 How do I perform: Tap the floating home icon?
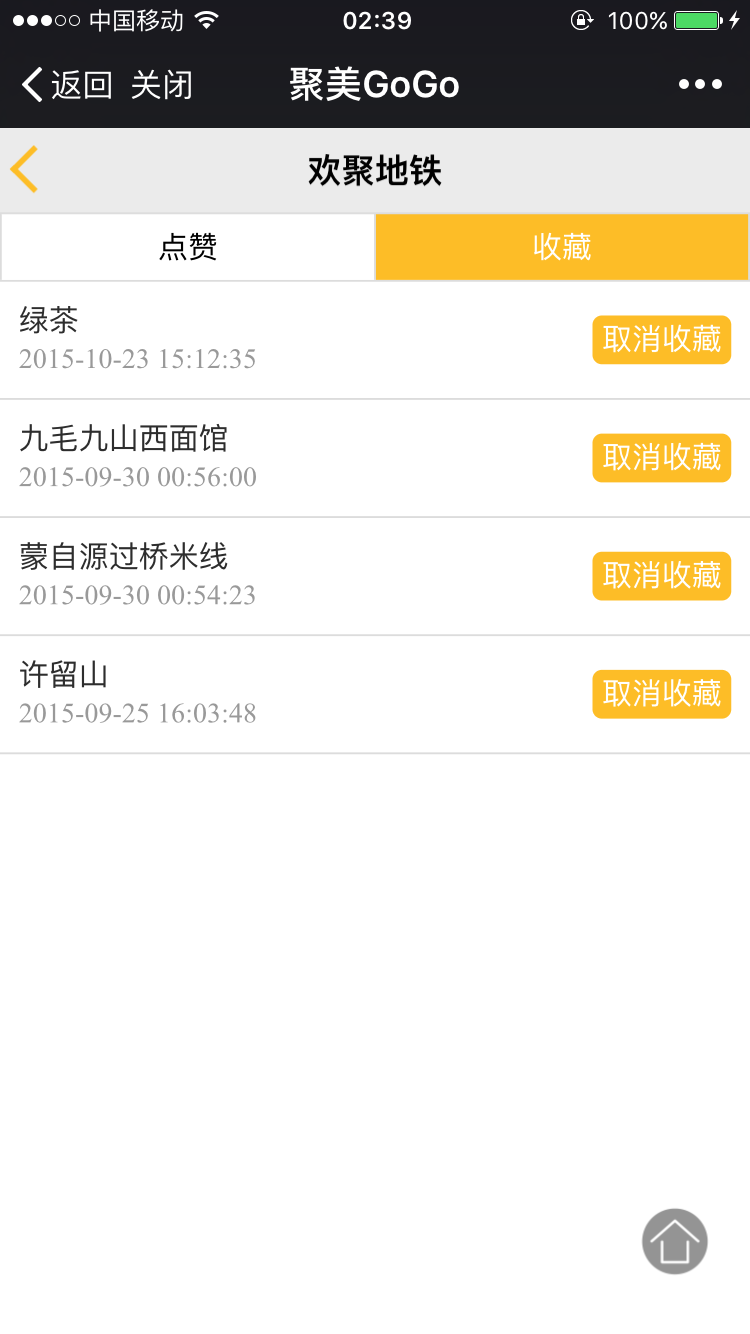[675, 1241]
